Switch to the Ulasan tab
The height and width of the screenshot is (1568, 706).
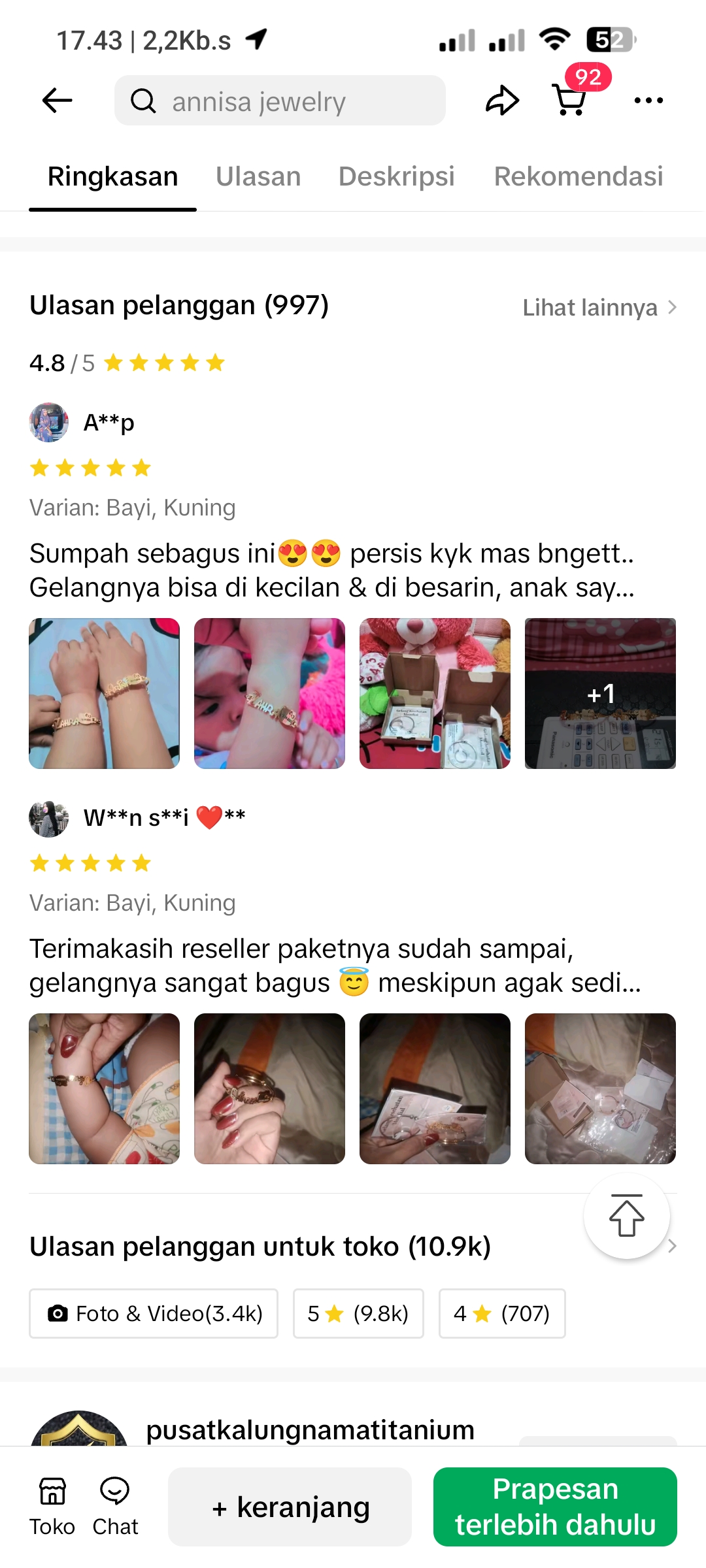click(x=258, y=176)
